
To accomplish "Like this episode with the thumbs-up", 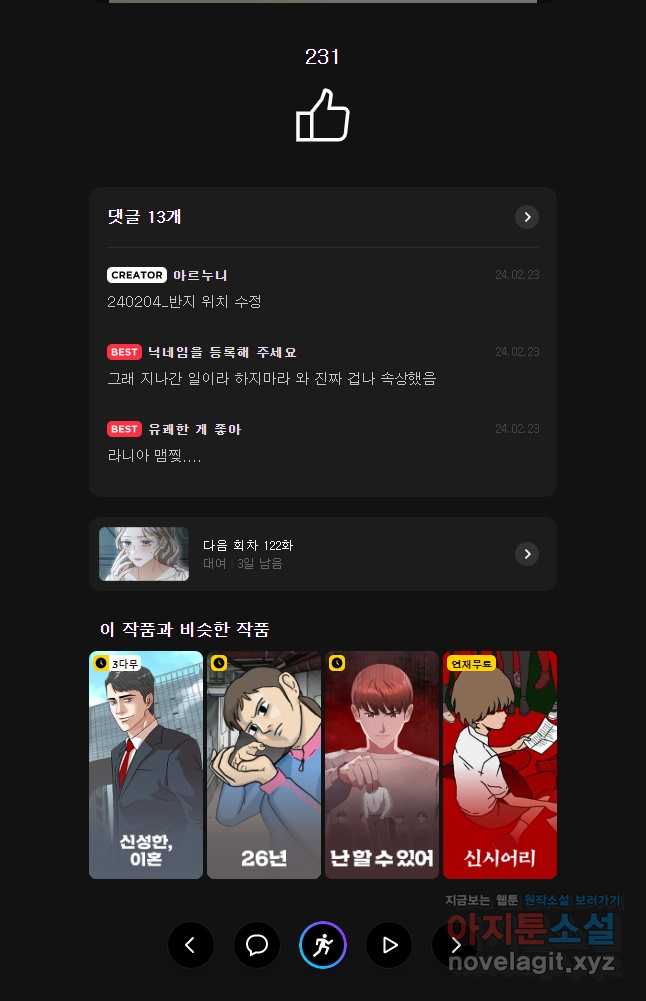I will [322, 115].
